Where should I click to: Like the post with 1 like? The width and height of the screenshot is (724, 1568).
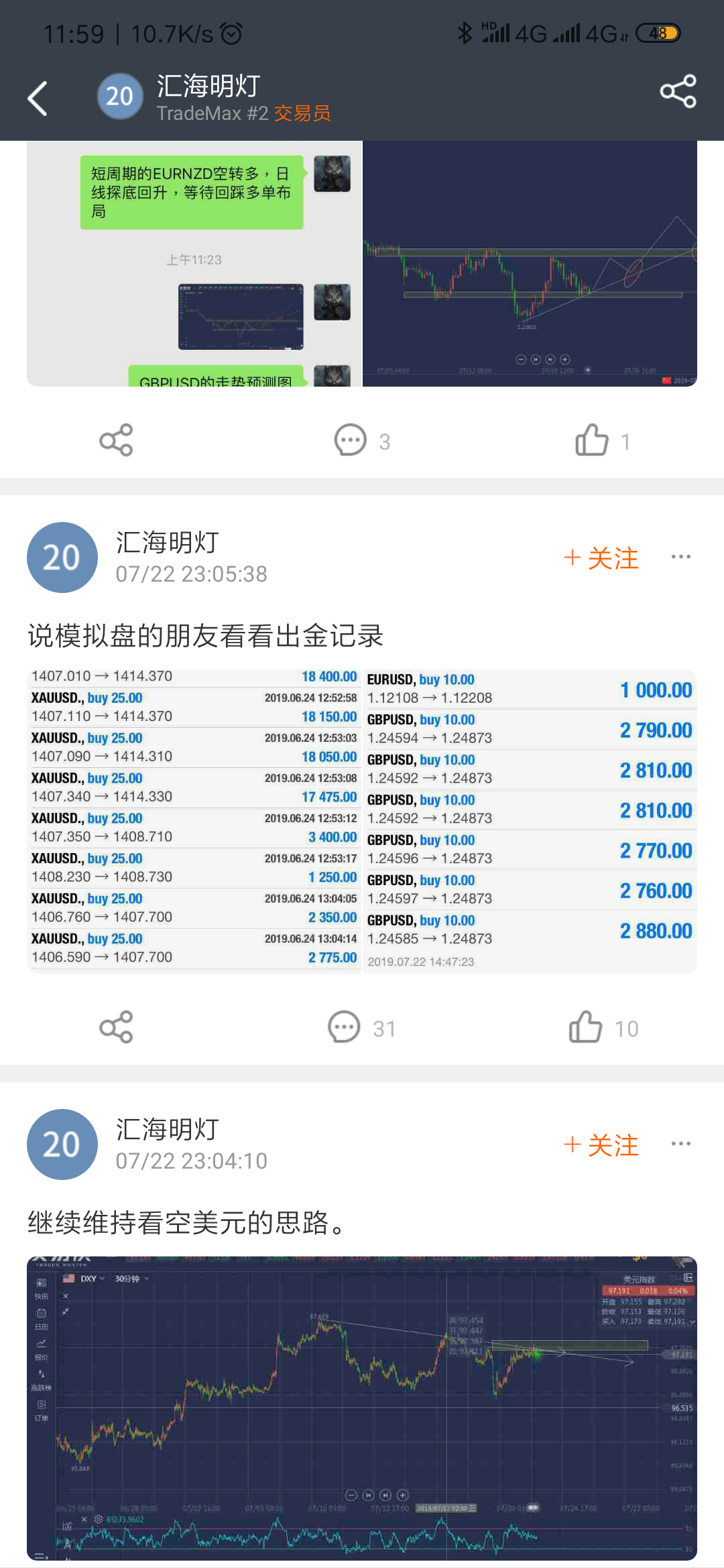point(602,440)
